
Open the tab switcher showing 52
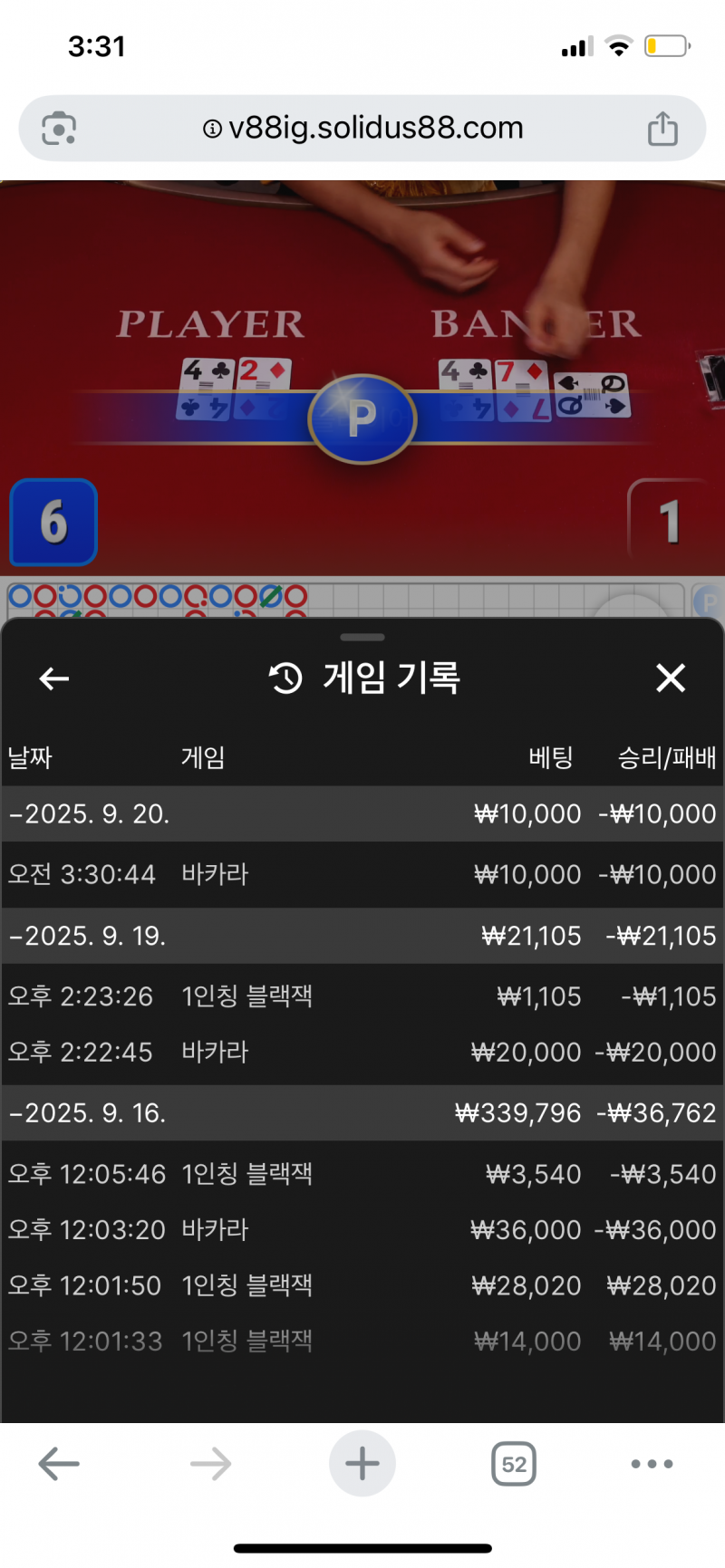(514, 1464)
